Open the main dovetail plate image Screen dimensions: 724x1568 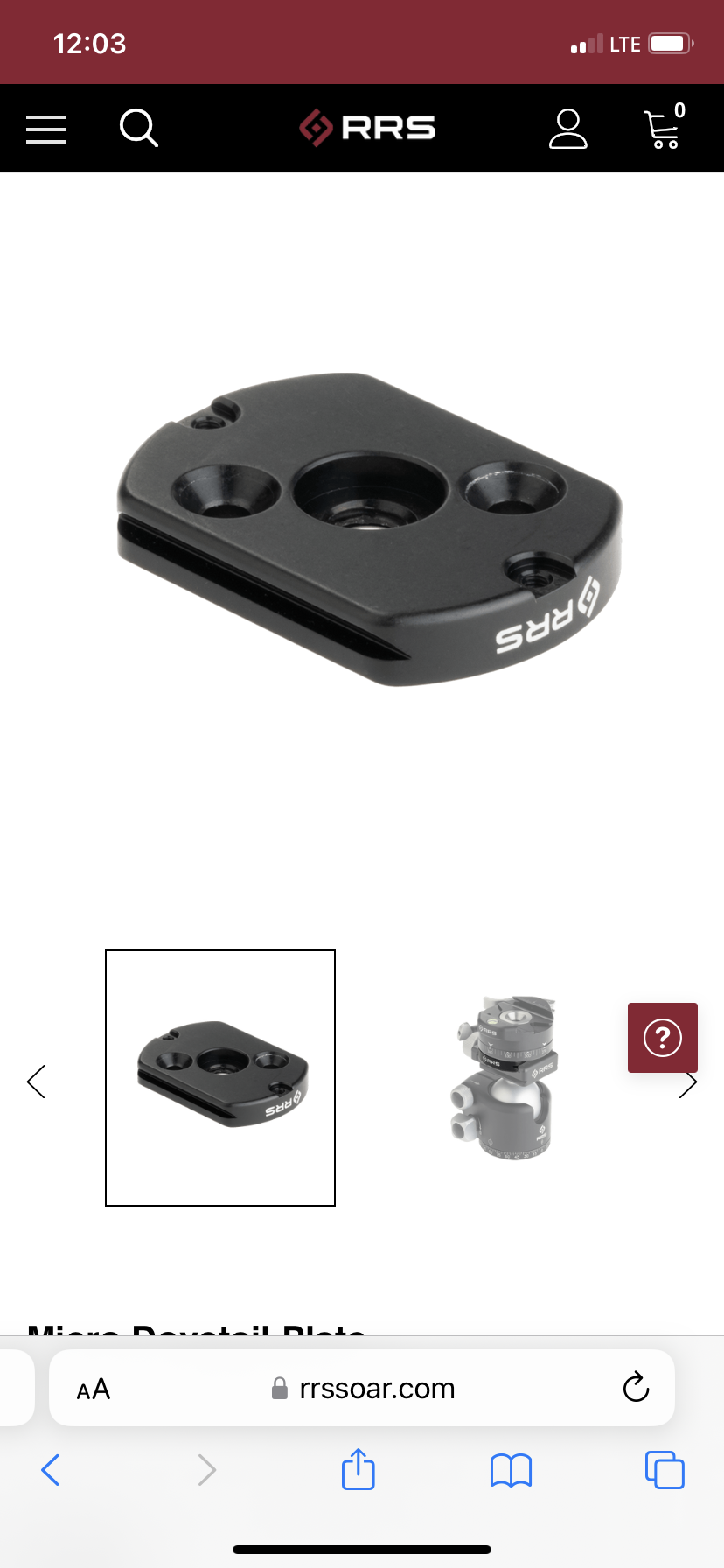(x=369, y=529)
